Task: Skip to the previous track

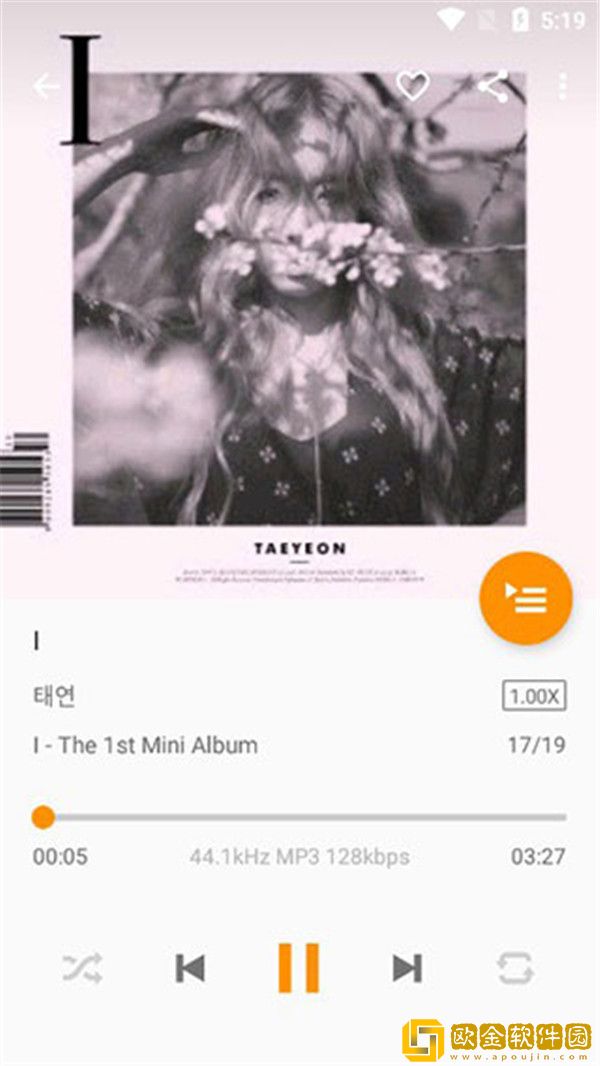Action: click(x=190, y=967)
